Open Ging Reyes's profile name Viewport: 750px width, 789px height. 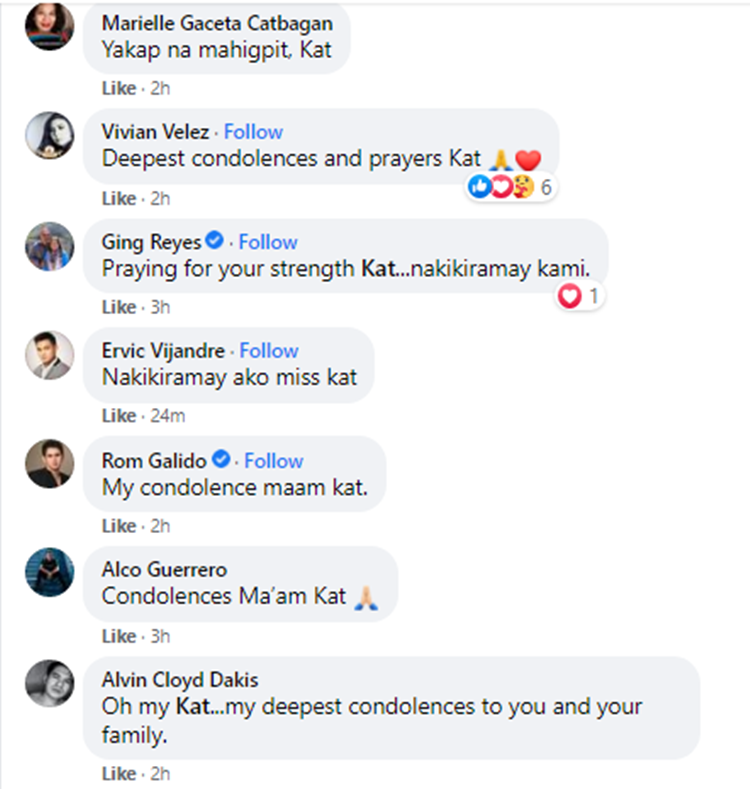coord(151,242)
